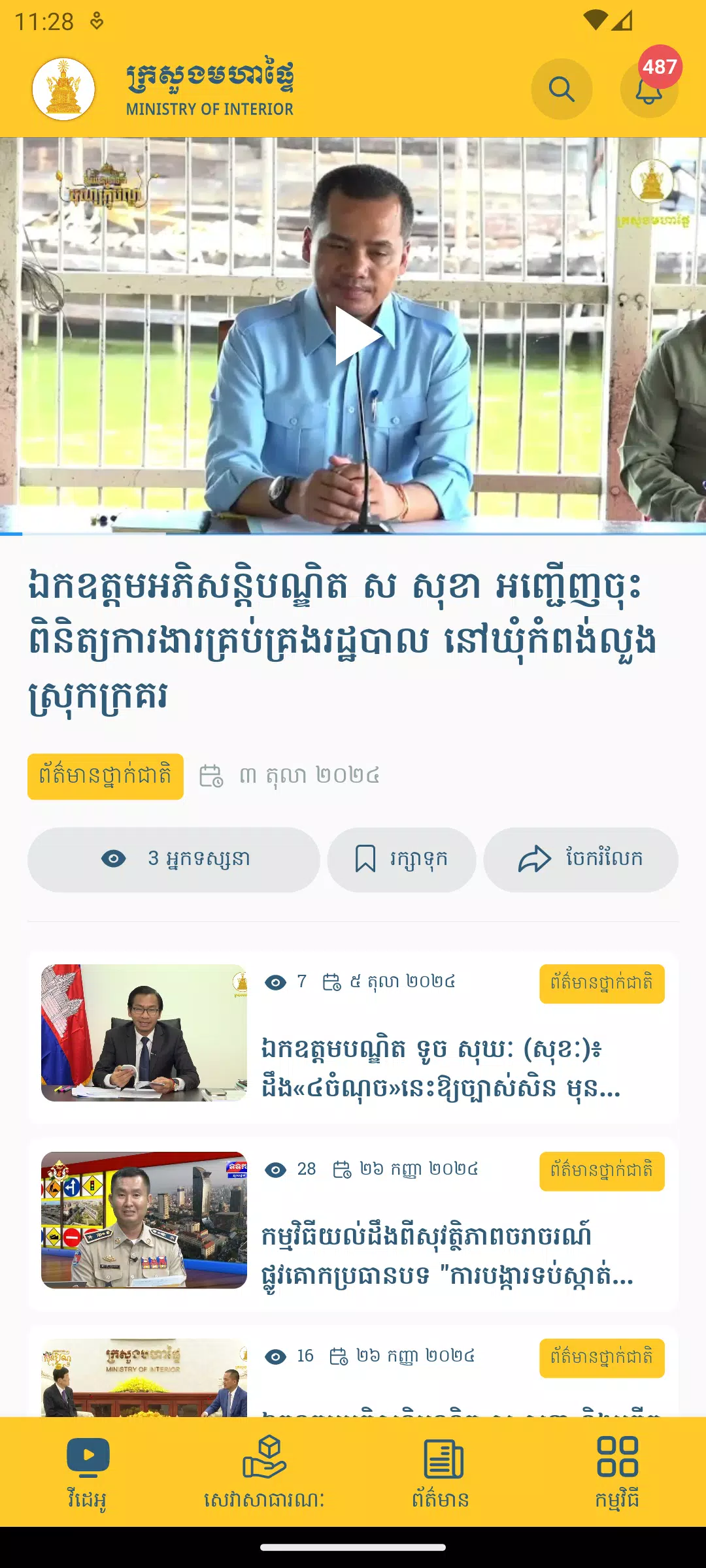Open the search icon in the header
The height and width of the screenshot is (1568, 706).
[x=561, y=90]
